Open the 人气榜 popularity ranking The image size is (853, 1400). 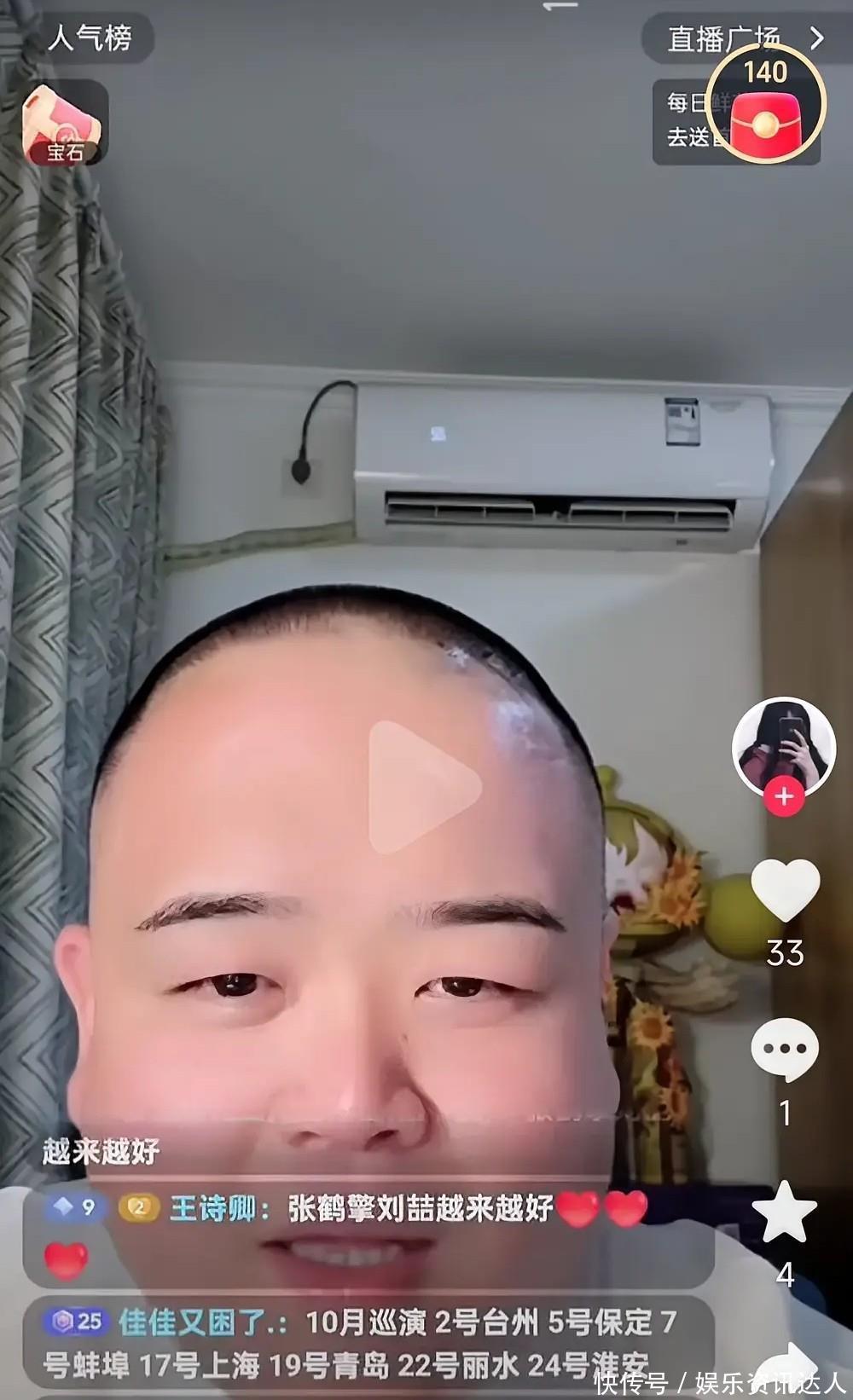tap(90, 38)
